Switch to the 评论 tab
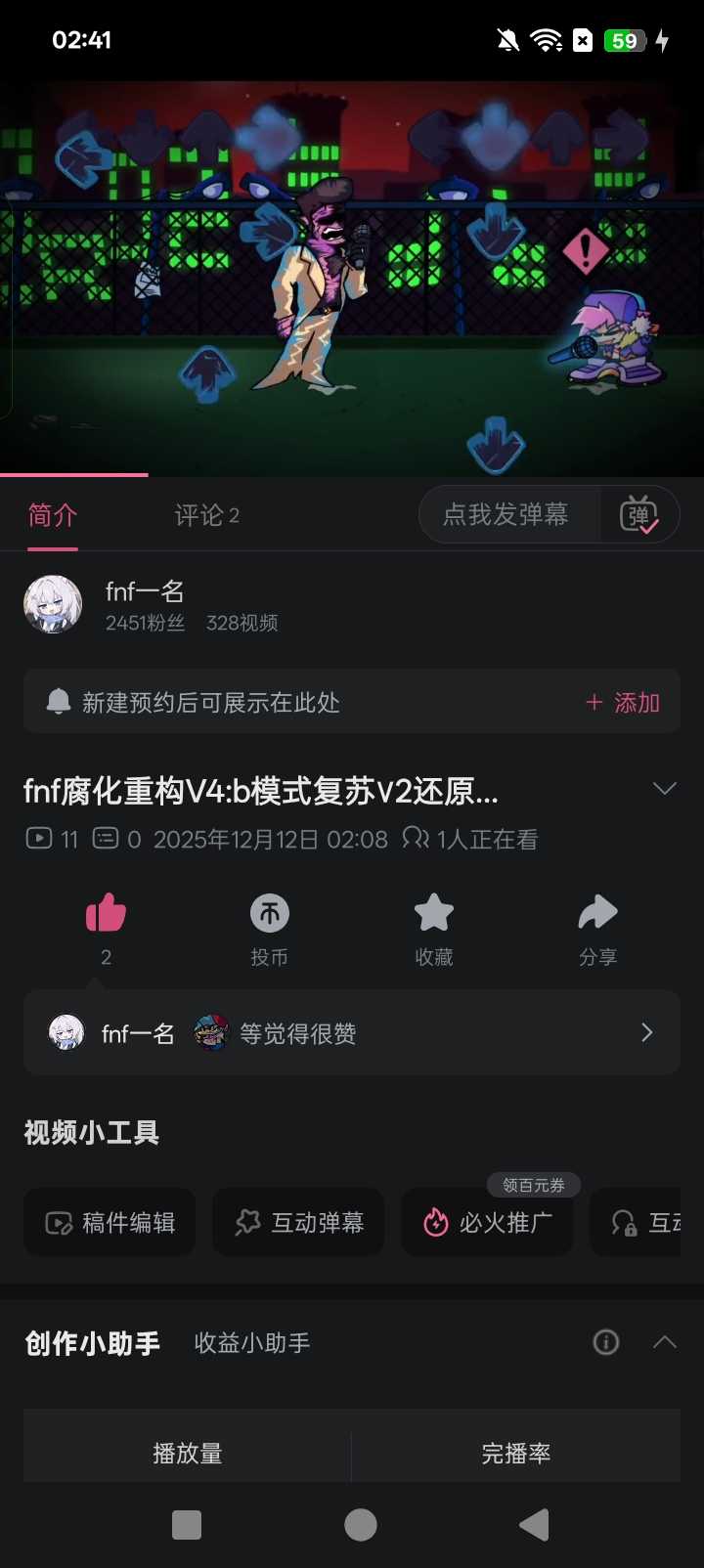The height and width of the screenshot is (1568, 704). coord(206,515)
